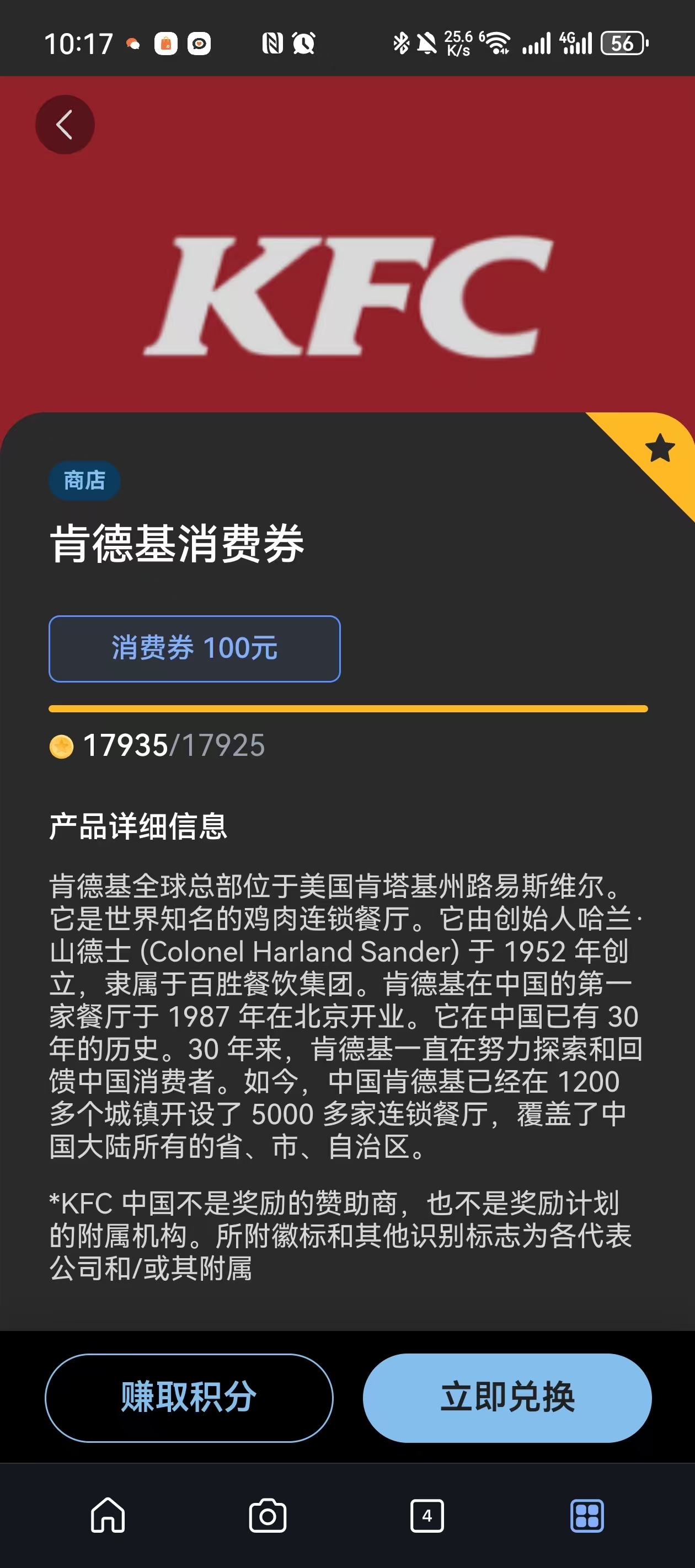Open the home tab in the bottom bar
The image size is (695, 1568).
(108, 1515)
